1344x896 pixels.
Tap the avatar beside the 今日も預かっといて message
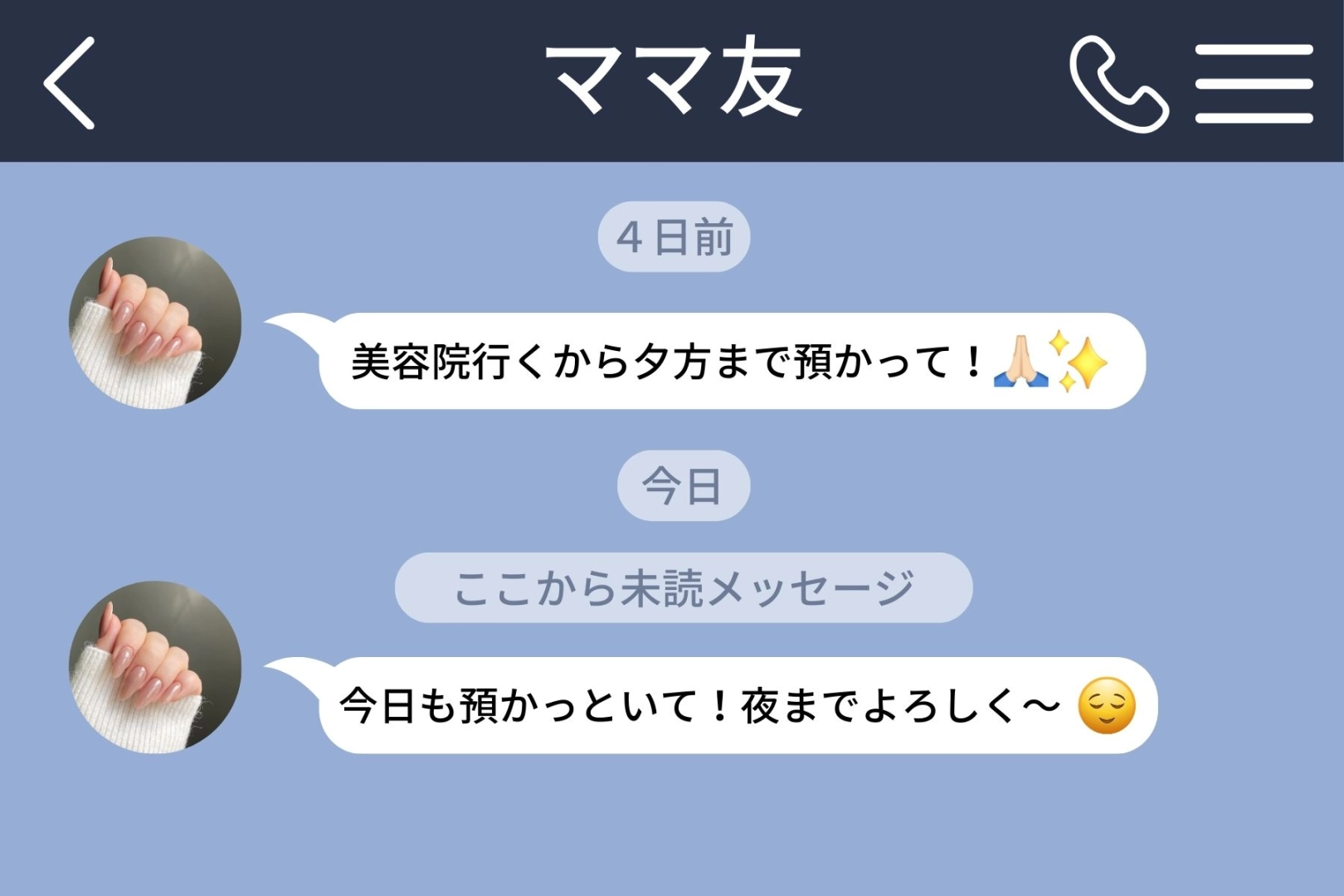pyautogui.click(x=155, y=667)
